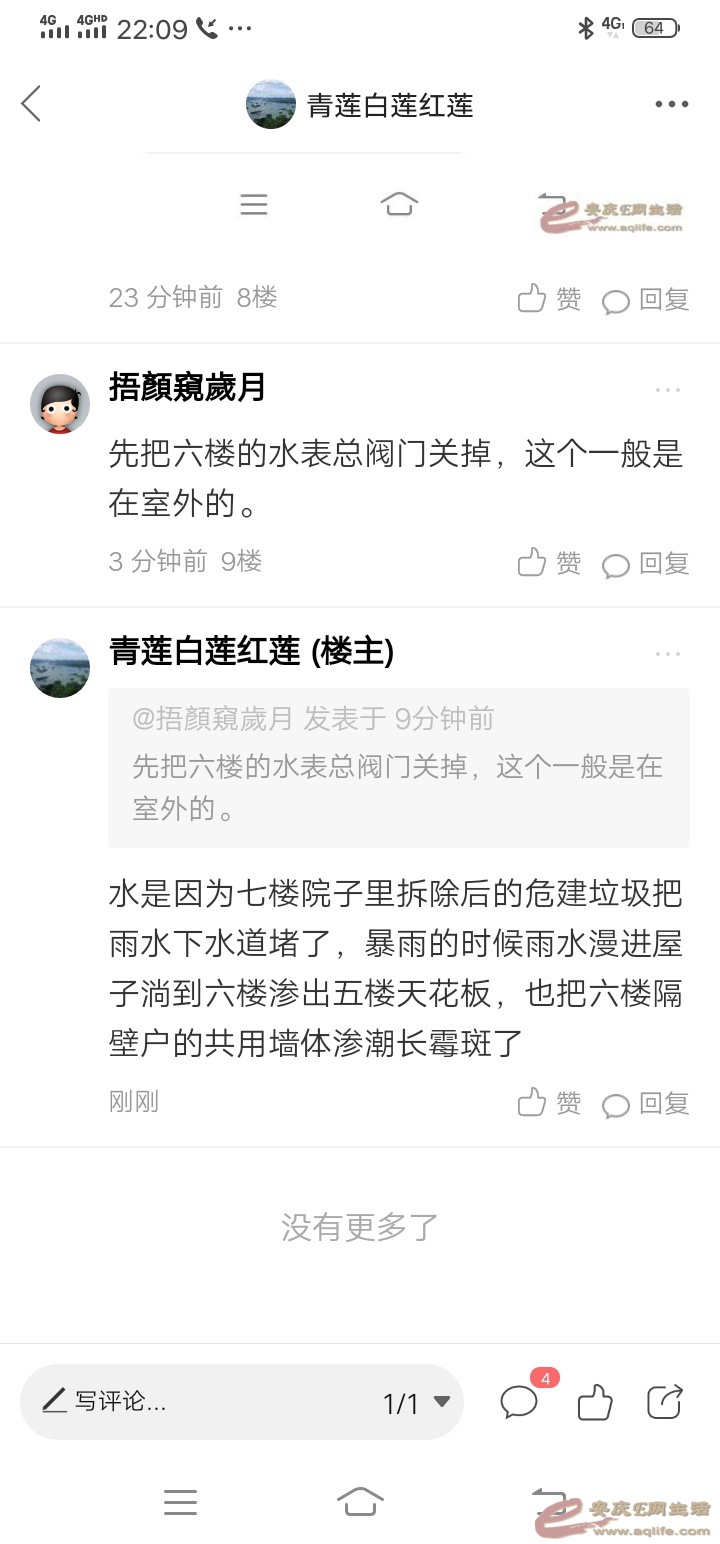Open more options for the 楼主 reply
The image size is (720, 1544).
[x=668, y=654]
